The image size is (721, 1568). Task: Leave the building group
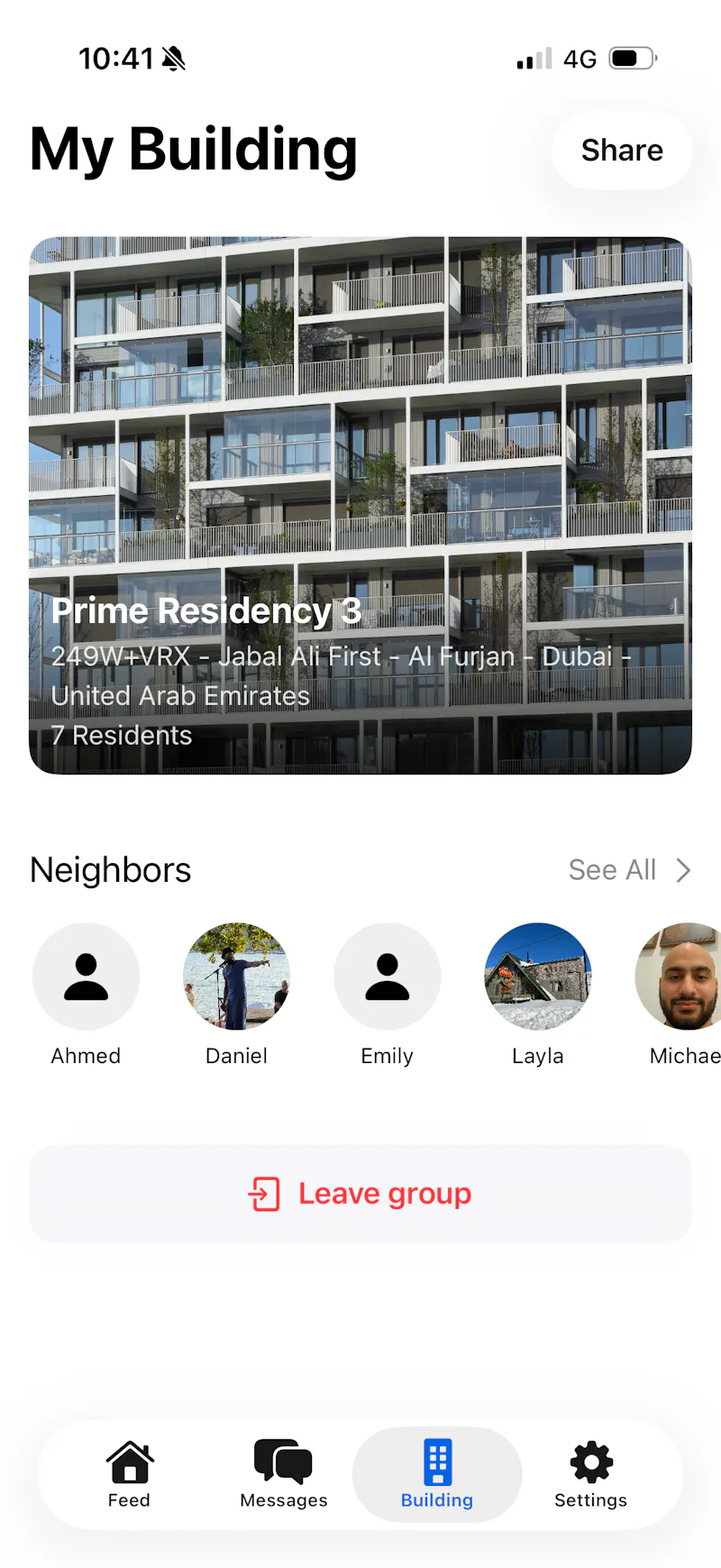pos(360,1194)
